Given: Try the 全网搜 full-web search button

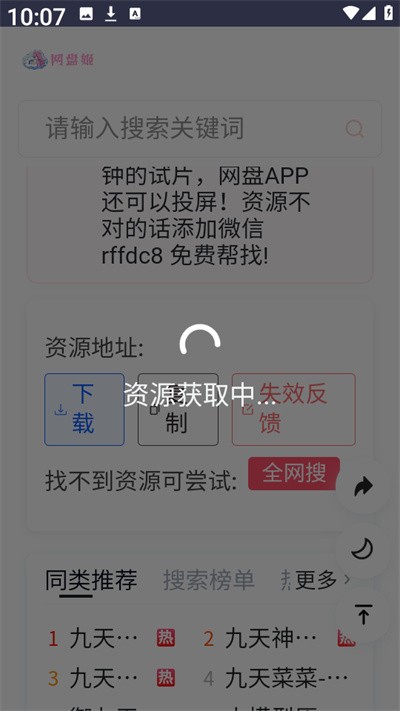Looking at the screenshot, I should click(x=294, y=473).
